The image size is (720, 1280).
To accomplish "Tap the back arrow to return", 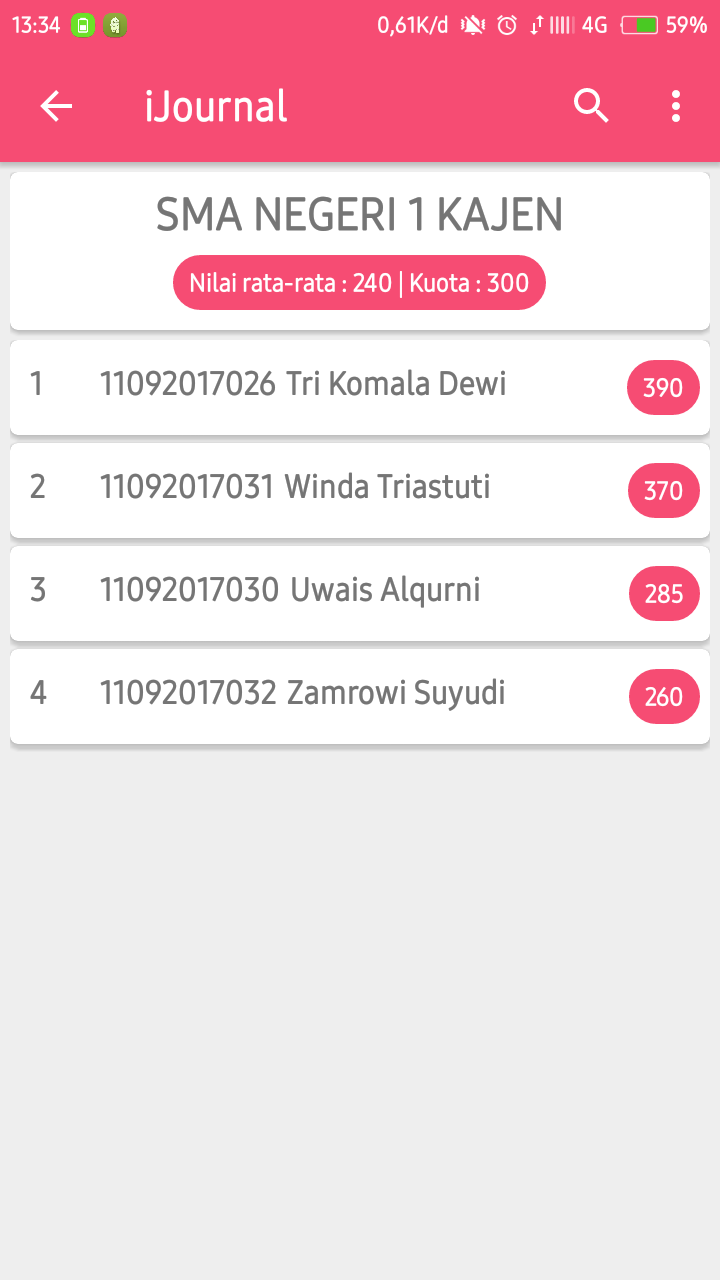I will coord(56,105).
